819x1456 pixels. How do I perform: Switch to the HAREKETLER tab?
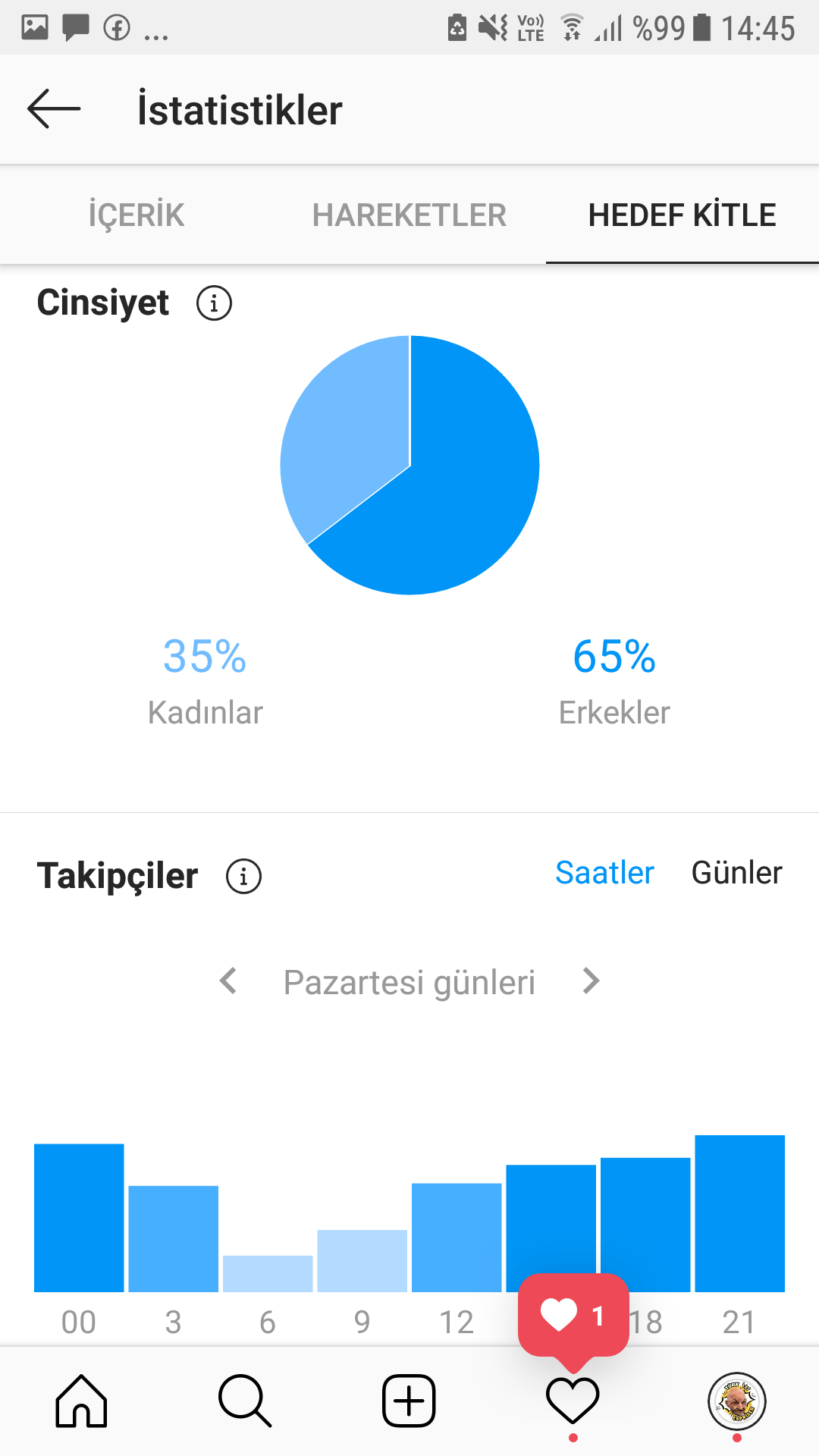pos(409,215)
